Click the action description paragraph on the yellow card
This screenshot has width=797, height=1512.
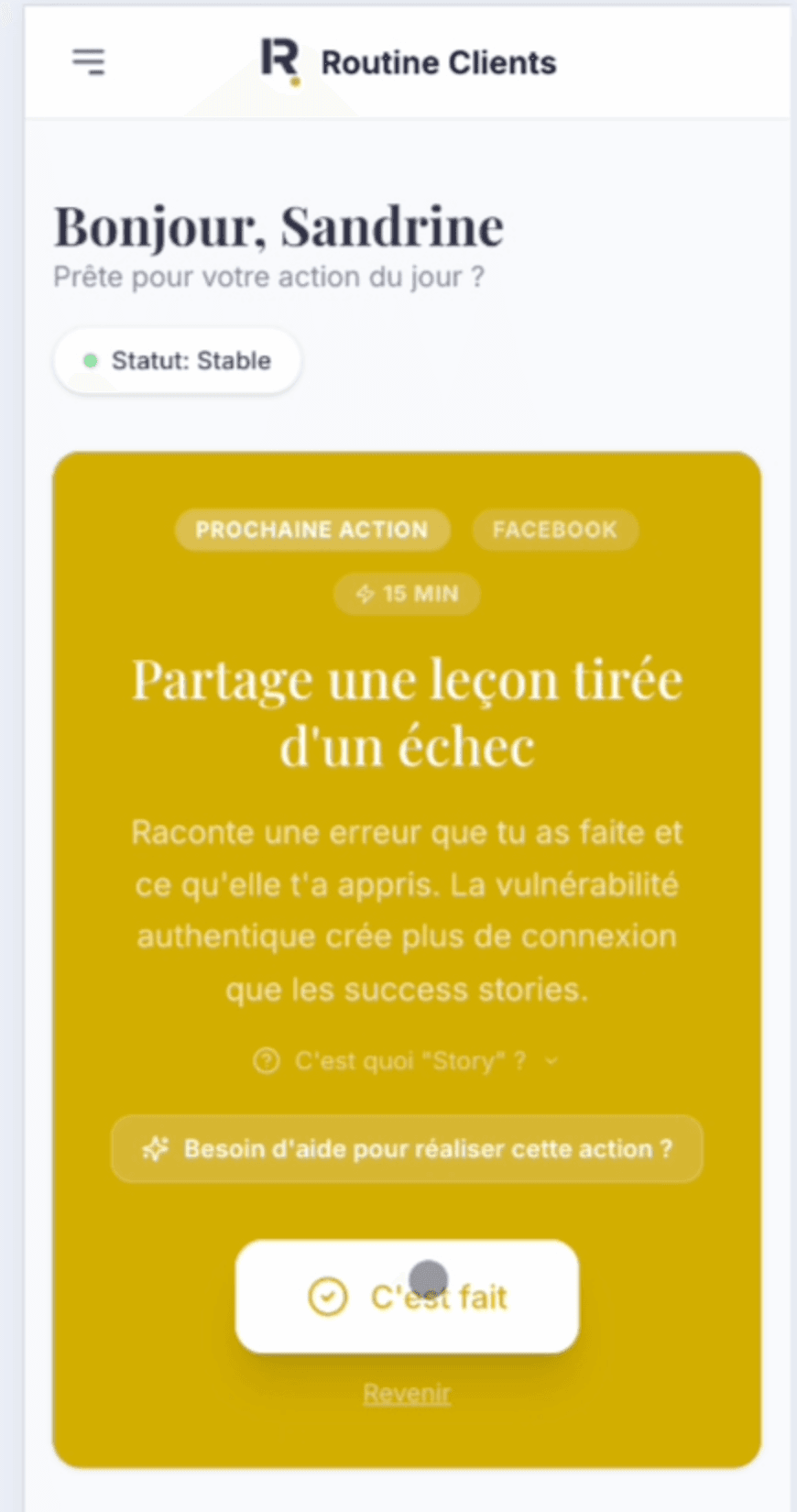point(407,910)
